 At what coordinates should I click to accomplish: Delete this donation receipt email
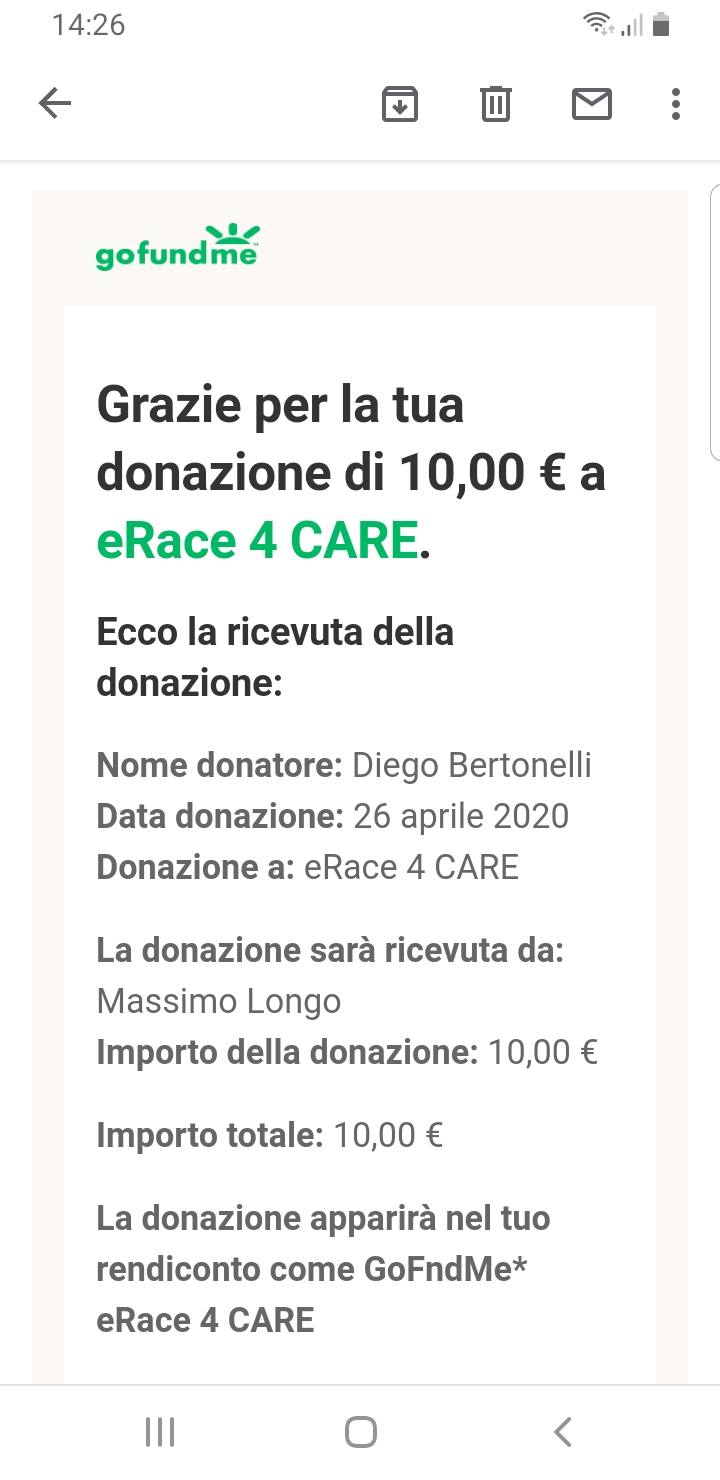496,103
